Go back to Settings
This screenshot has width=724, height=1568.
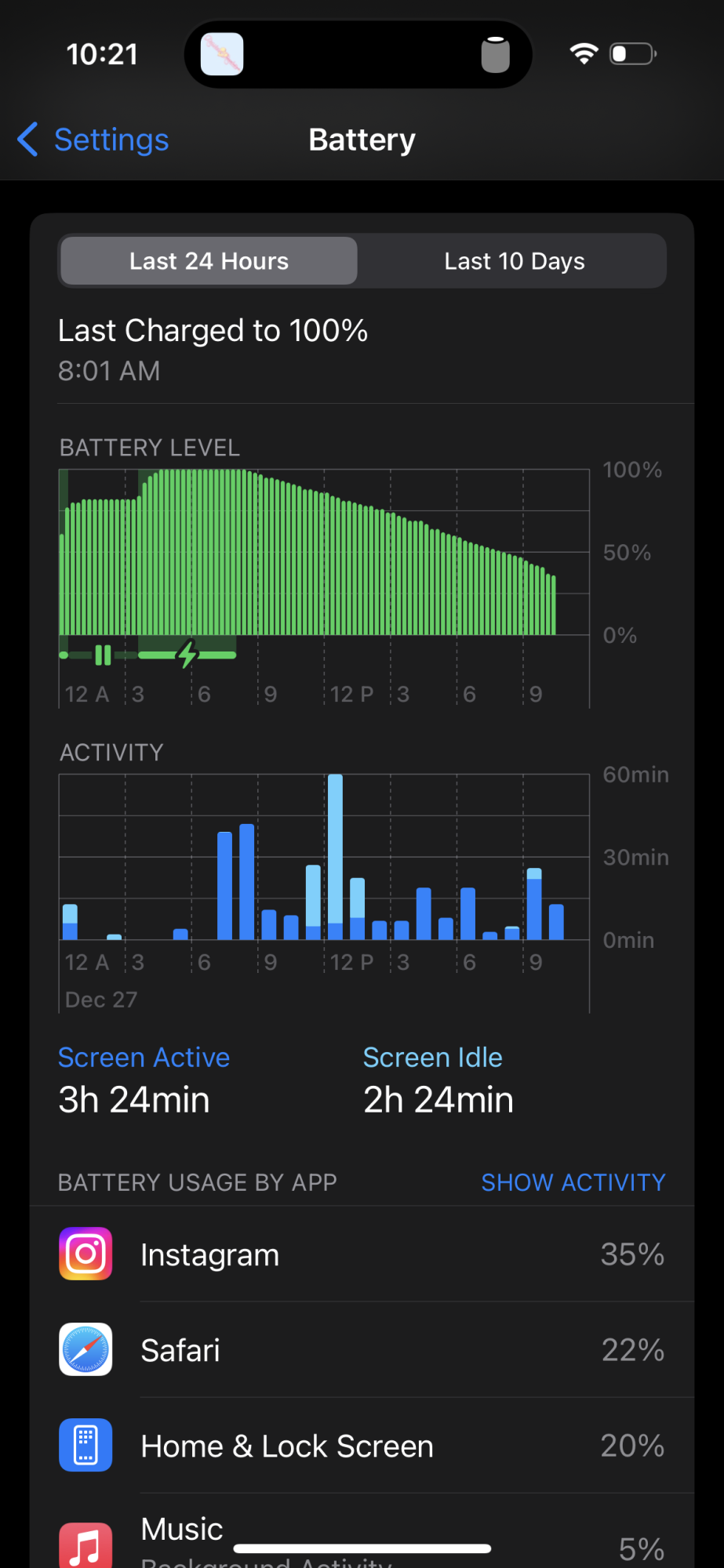[94, 140]
